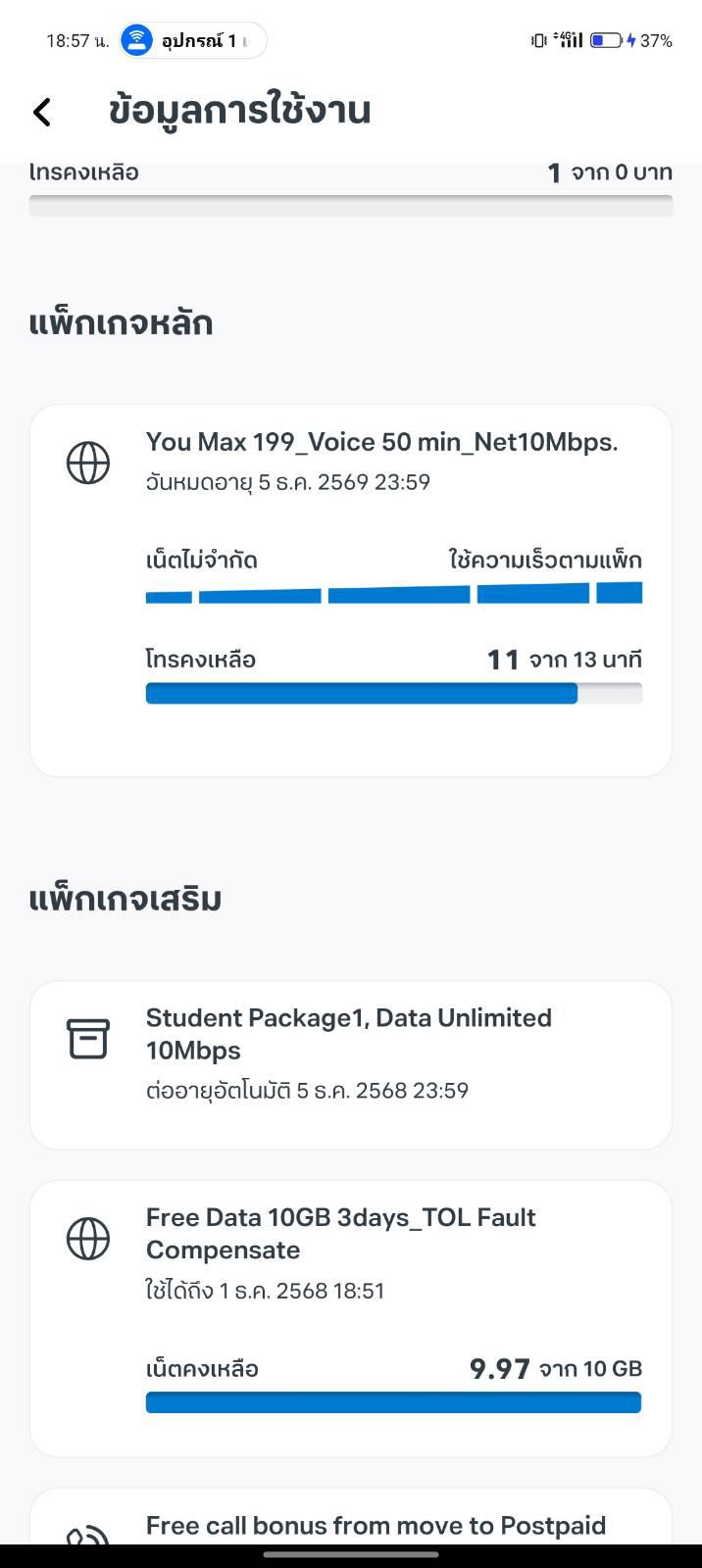The image size is (702, 1568).
Task: Open the You Max 199 main package card
Action: (351, 590)
